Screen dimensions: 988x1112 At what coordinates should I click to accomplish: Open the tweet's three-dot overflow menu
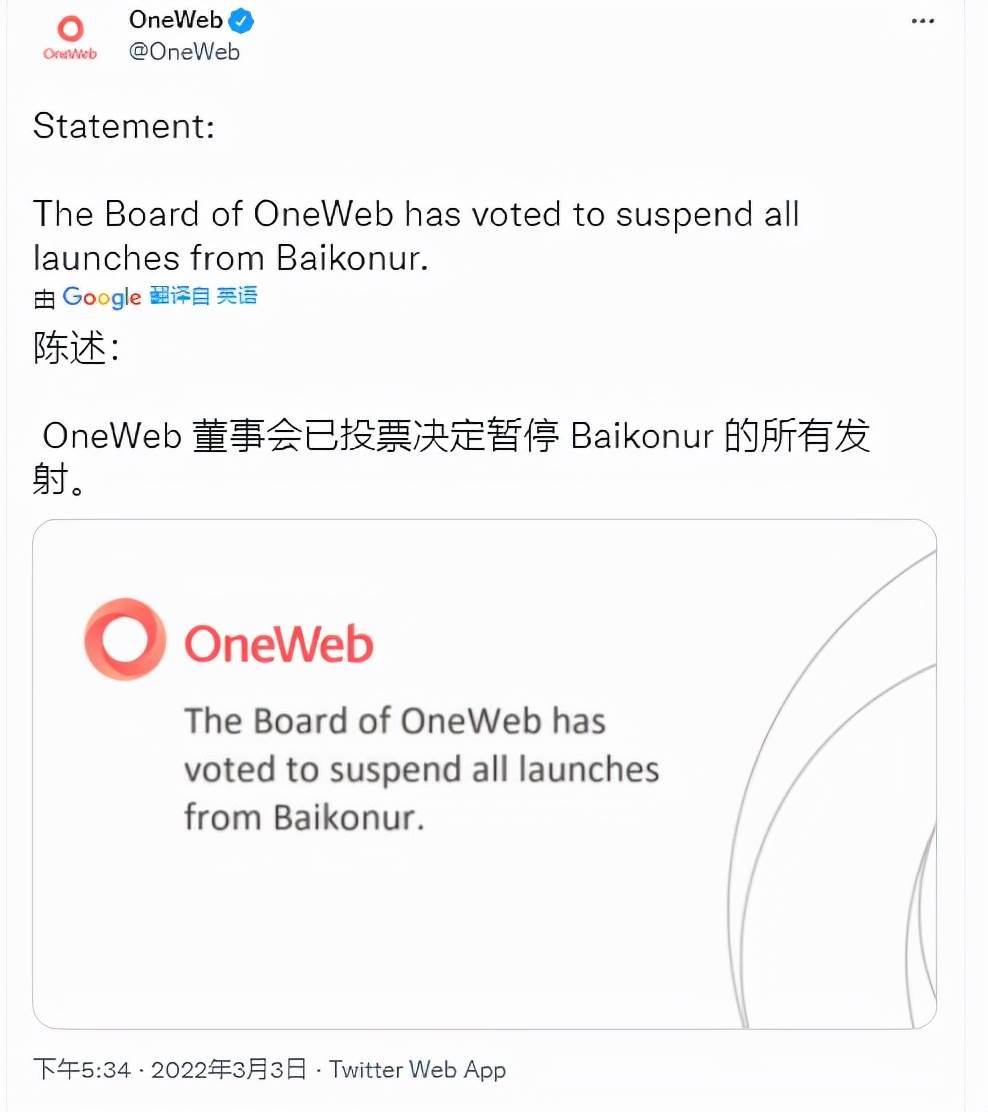point(922,22)
